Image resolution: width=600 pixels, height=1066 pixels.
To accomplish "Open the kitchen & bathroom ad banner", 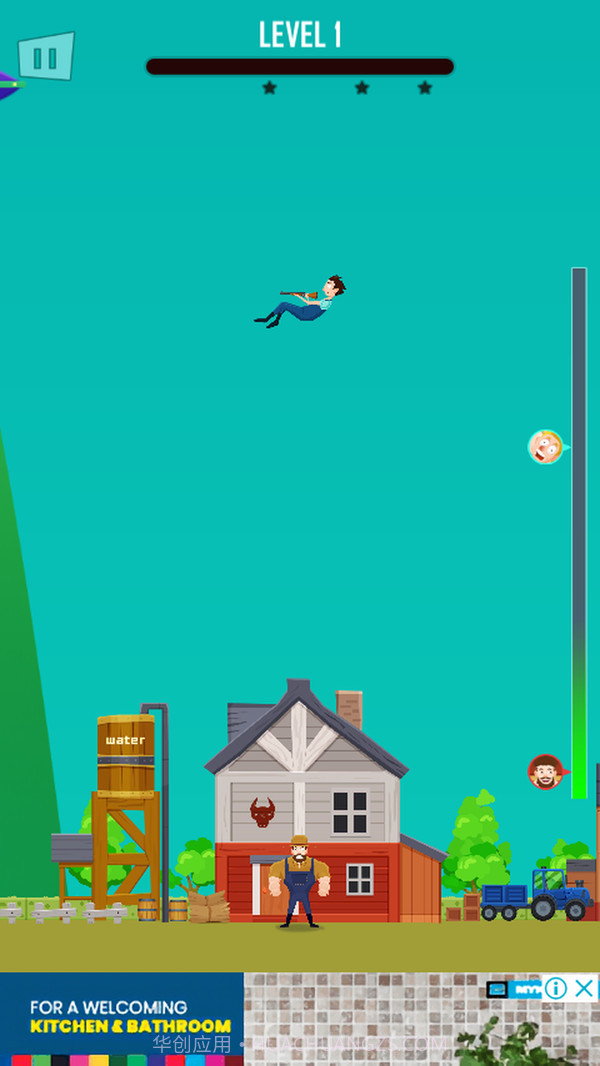I will tap(130, 1017).
